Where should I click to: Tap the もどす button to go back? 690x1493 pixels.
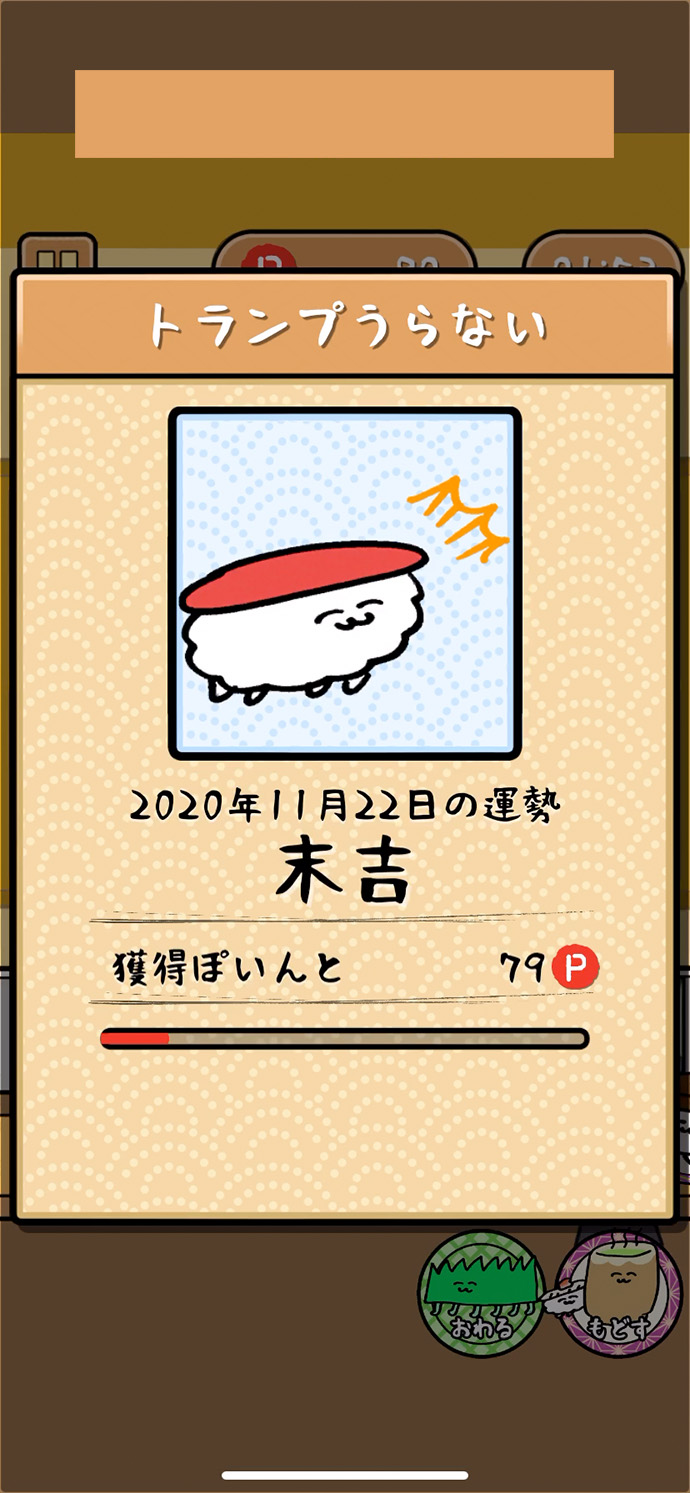pos(619,1293)
